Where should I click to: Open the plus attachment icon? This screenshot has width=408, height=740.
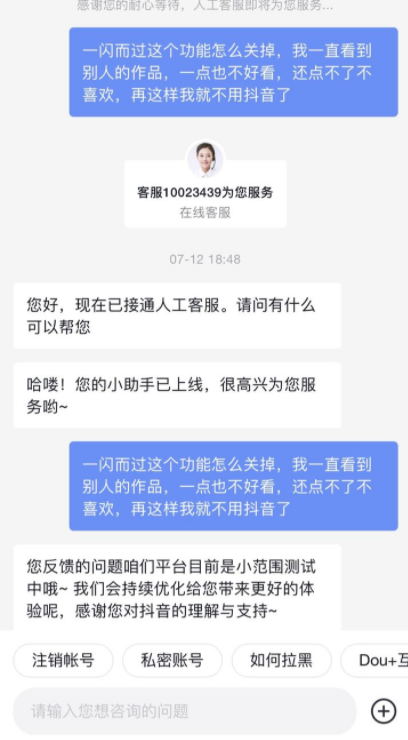click(383, 711)
